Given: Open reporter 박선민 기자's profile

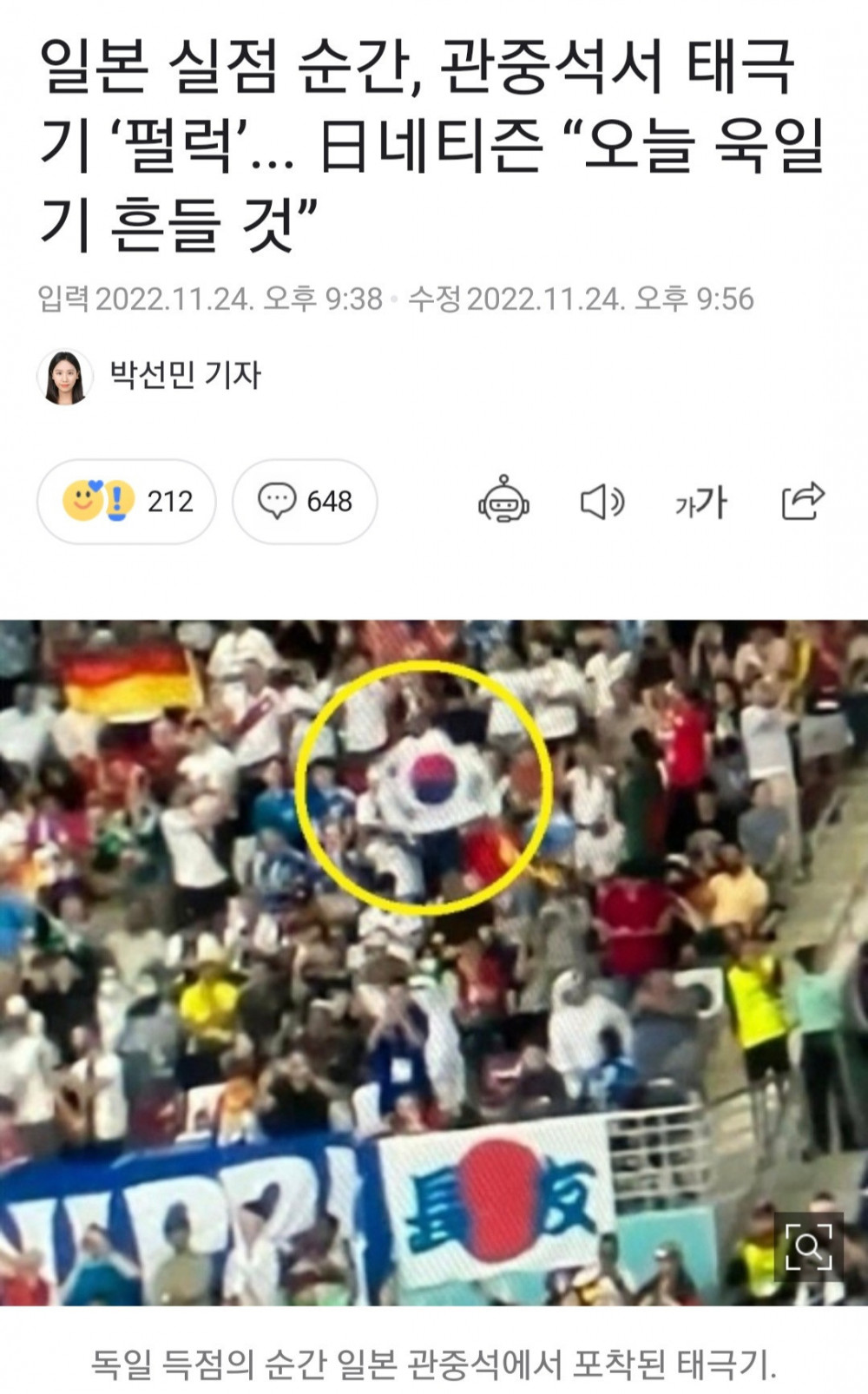Looking at the screenshot, I should pos(184,375).
